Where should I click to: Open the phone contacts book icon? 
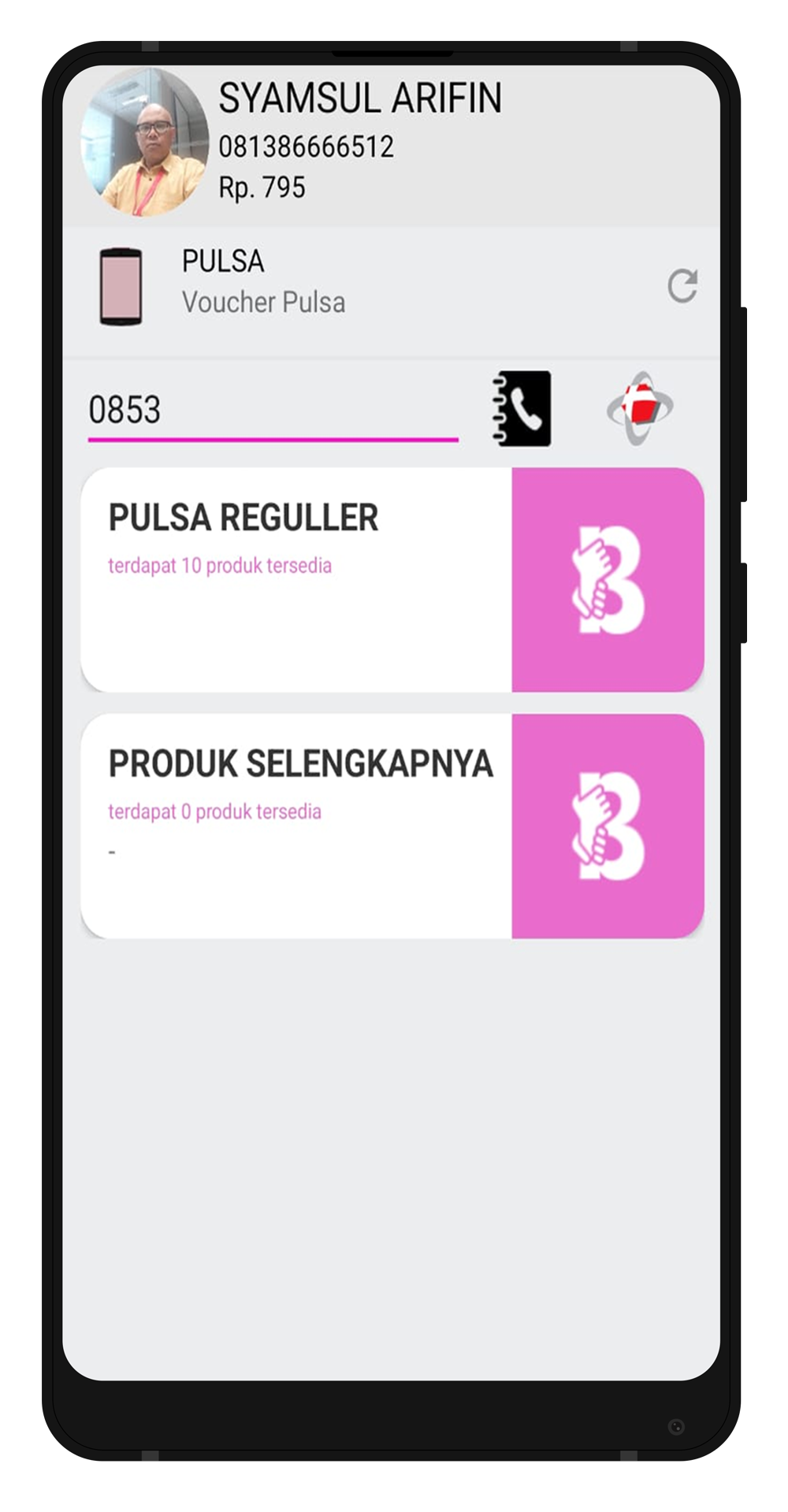click(x=522, y=409)
